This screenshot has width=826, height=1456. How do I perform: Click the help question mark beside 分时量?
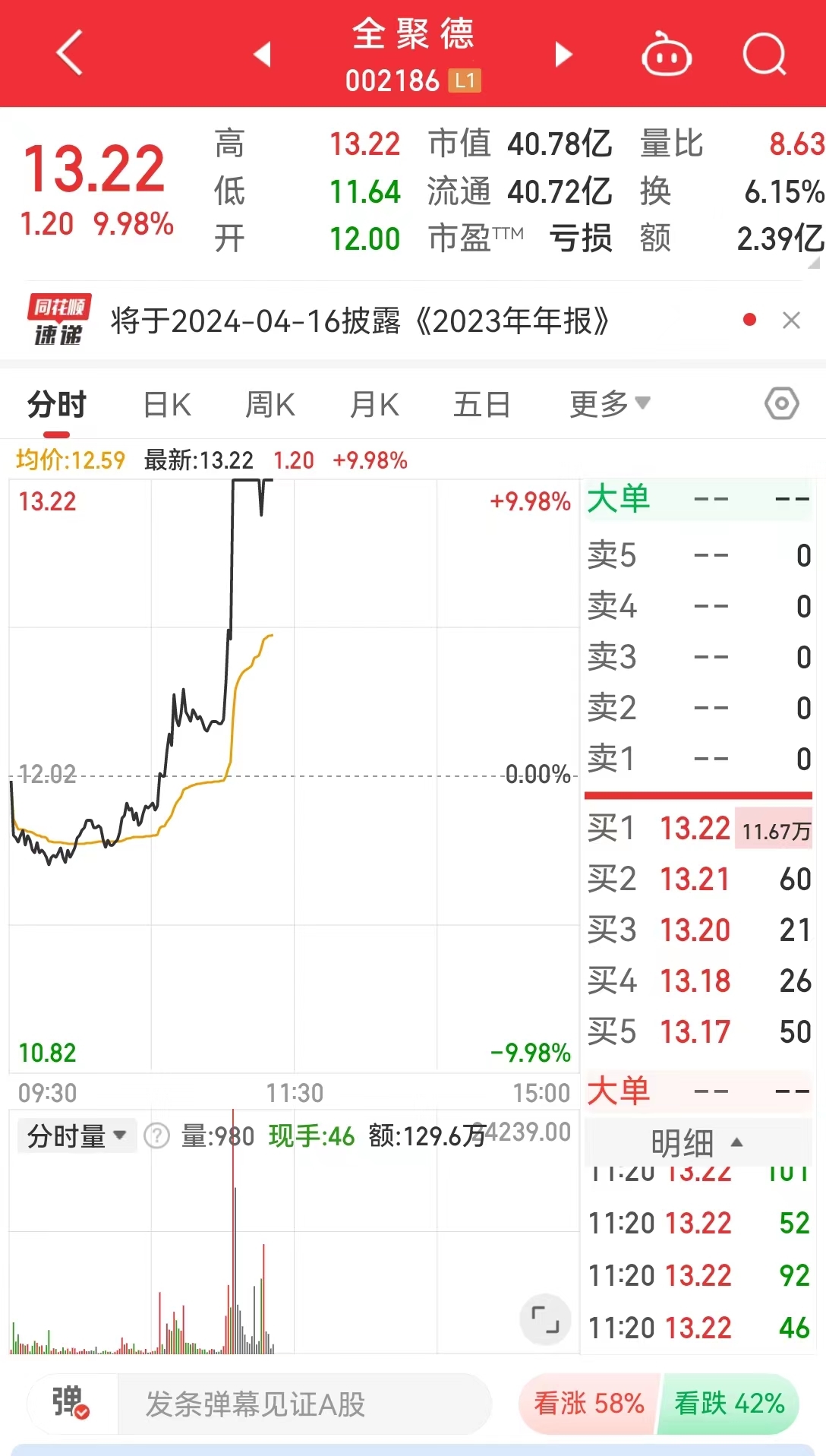pyautogui.click(x=157, y=1135)
